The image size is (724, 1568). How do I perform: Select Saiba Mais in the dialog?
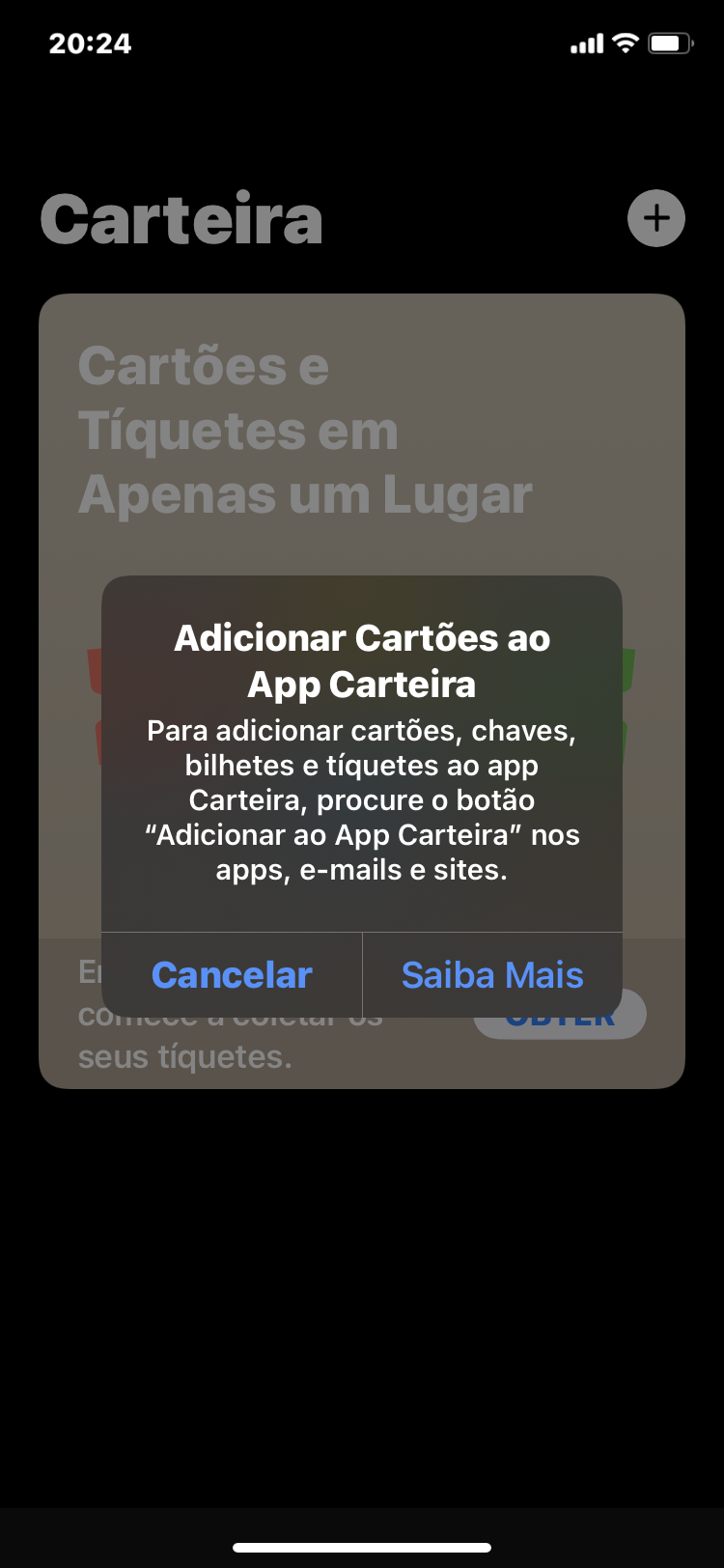coord(492,975)
